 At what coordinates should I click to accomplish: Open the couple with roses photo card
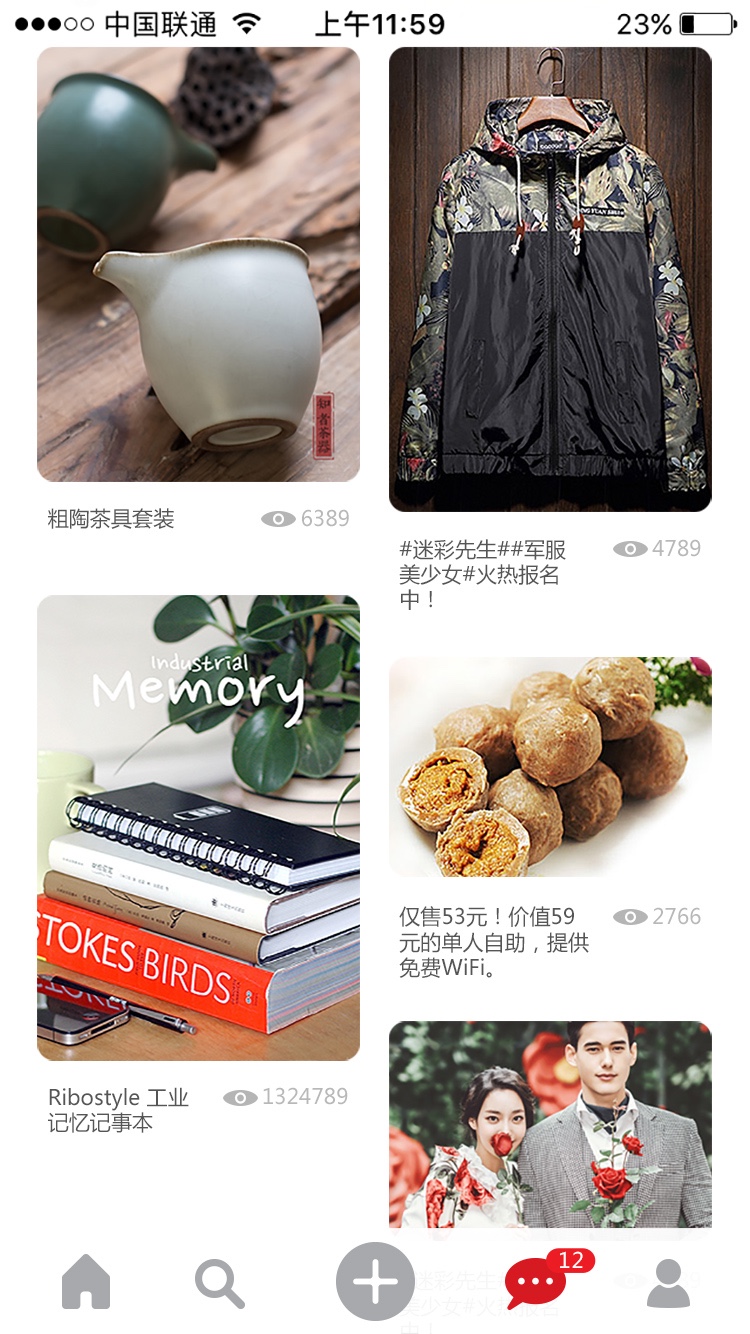point(550,1124)
